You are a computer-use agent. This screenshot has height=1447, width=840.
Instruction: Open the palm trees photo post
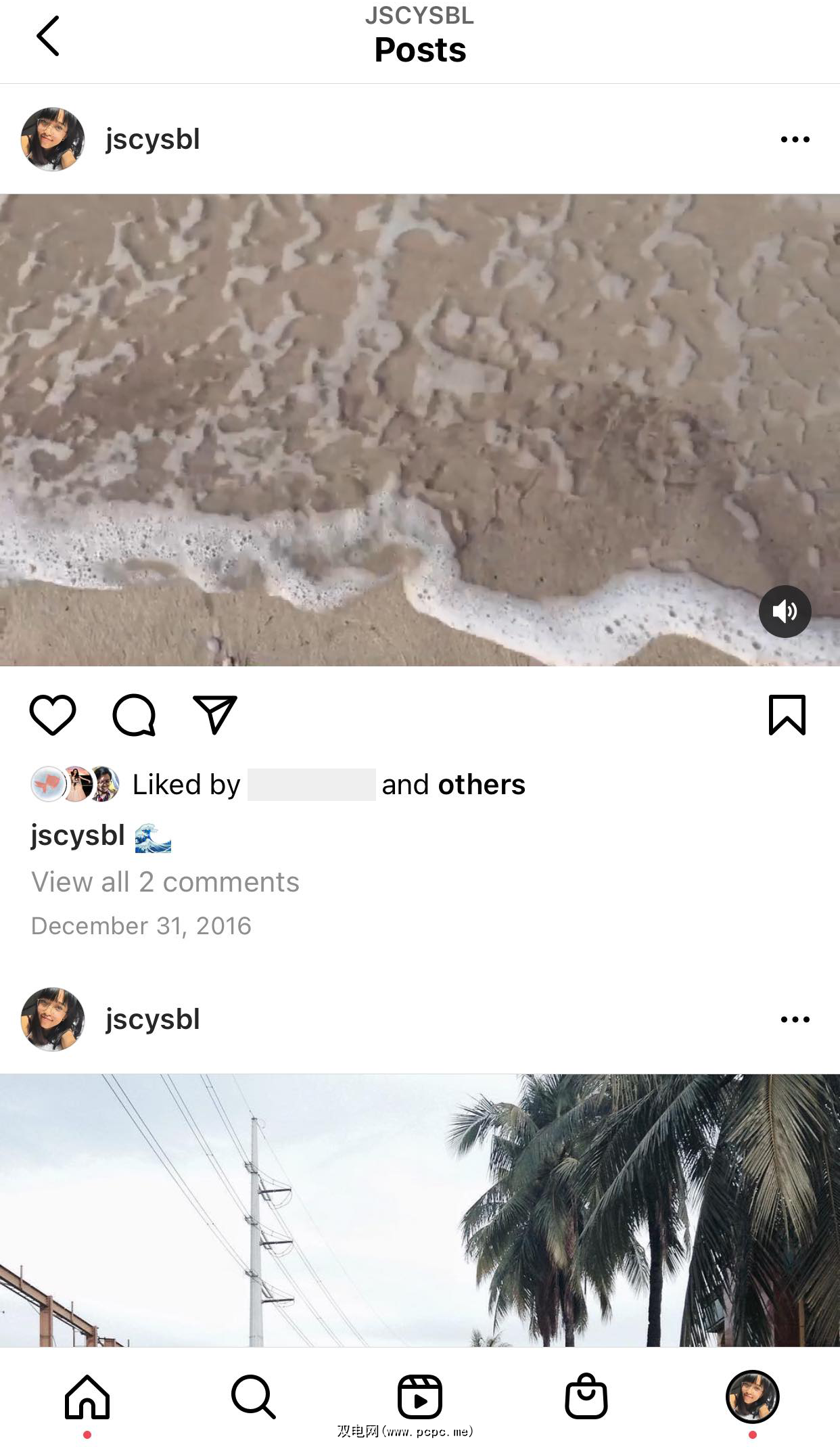(x=419, y=1210)
